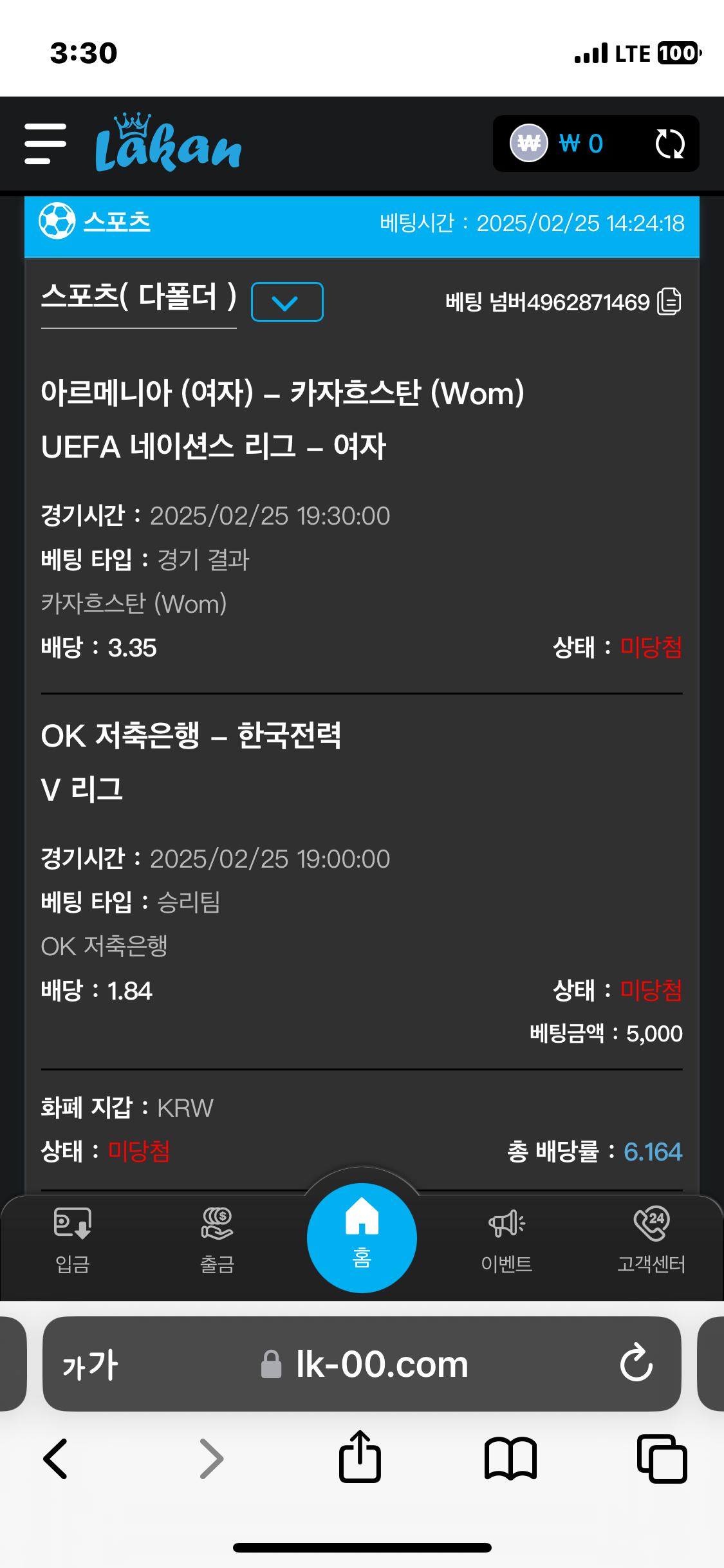Open the 입금 deposit tab

[x=73, y=1240]
